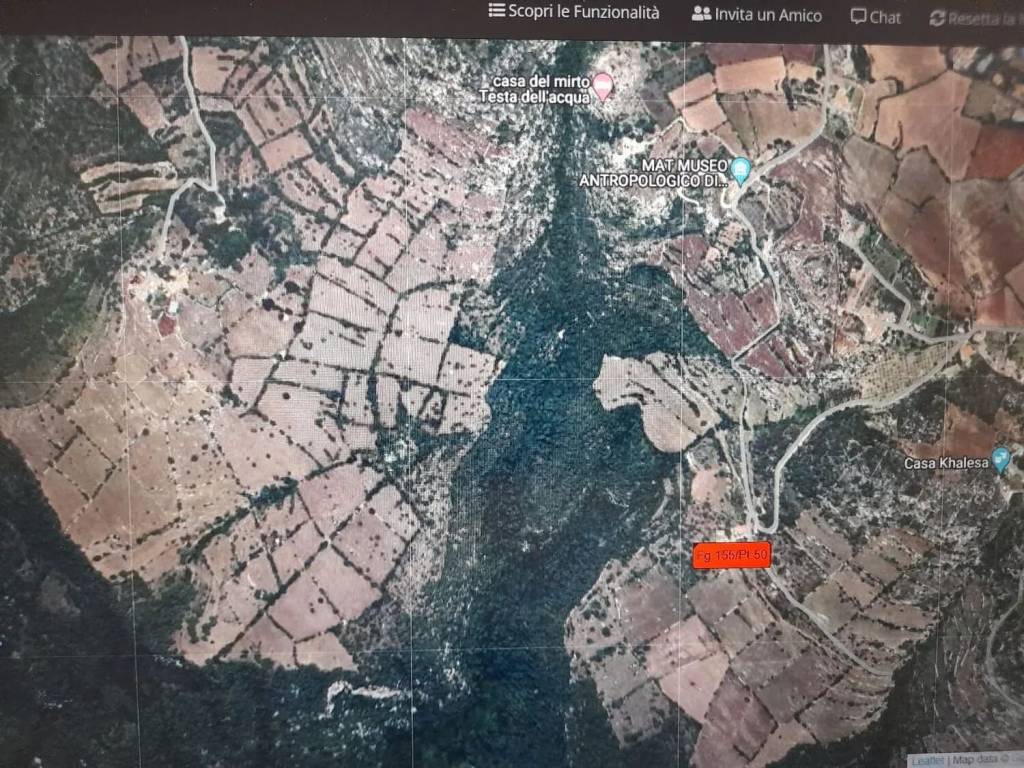Tap the red Fg 155/Pt 50 parcel label
This screenshot has width=1024, height=768.
pyautogui.click(x=732, y=555)
